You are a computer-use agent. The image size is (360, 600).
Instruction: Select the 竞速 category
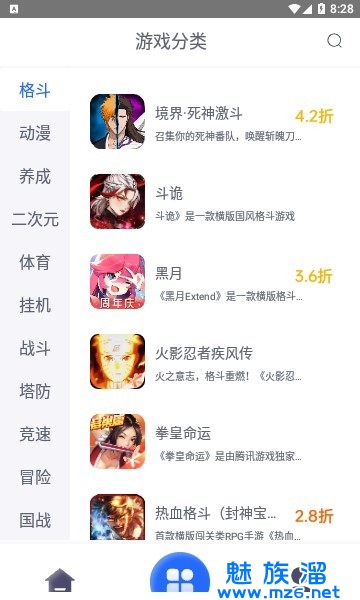35,434
